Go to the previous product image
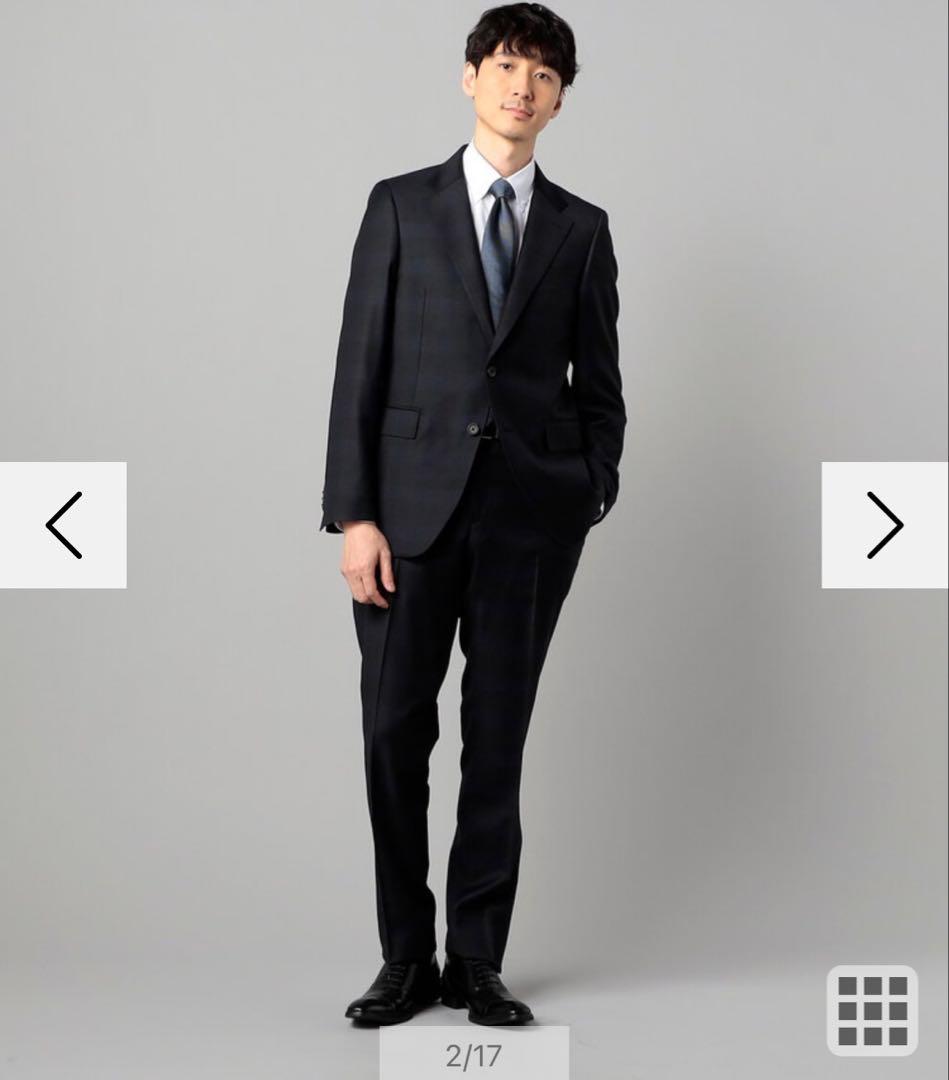 pos(63,525)
